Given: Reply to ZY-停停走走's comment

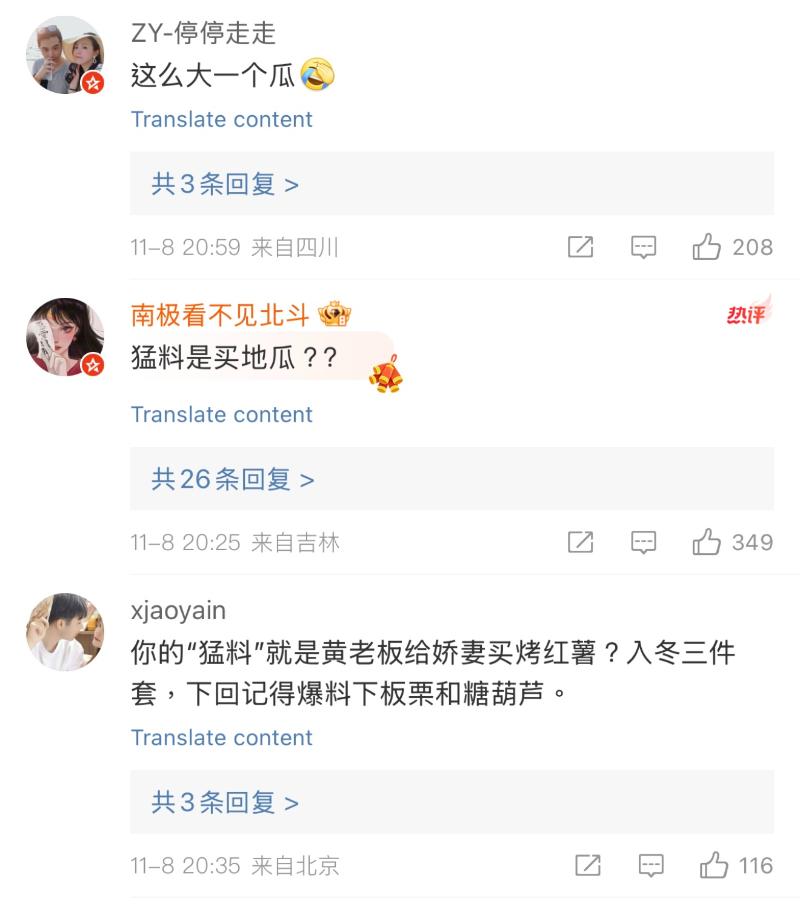Looking at the screenshot, I should (x=643, y=247).
